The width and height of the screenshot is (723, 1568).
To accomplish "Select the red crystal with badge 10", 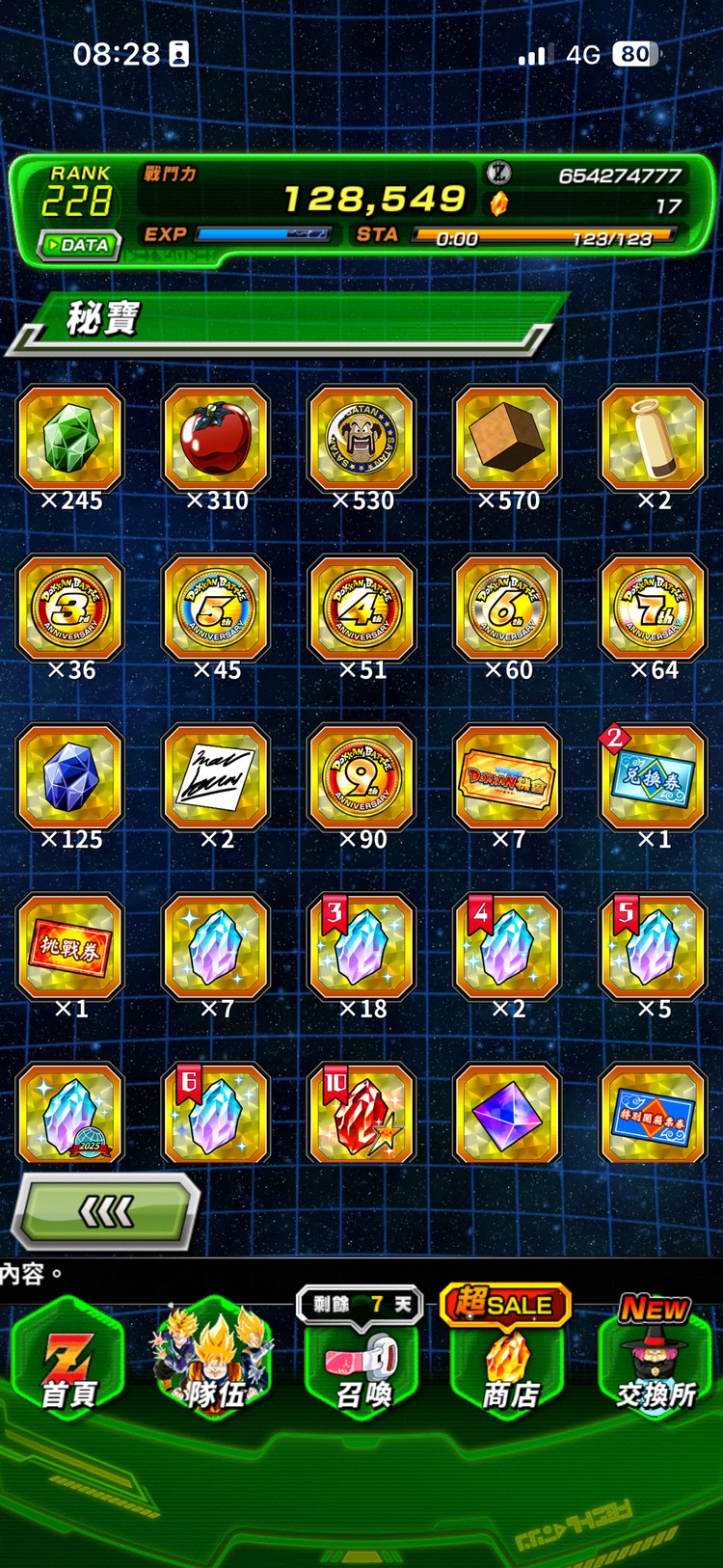I will [x=361, y=1115].
